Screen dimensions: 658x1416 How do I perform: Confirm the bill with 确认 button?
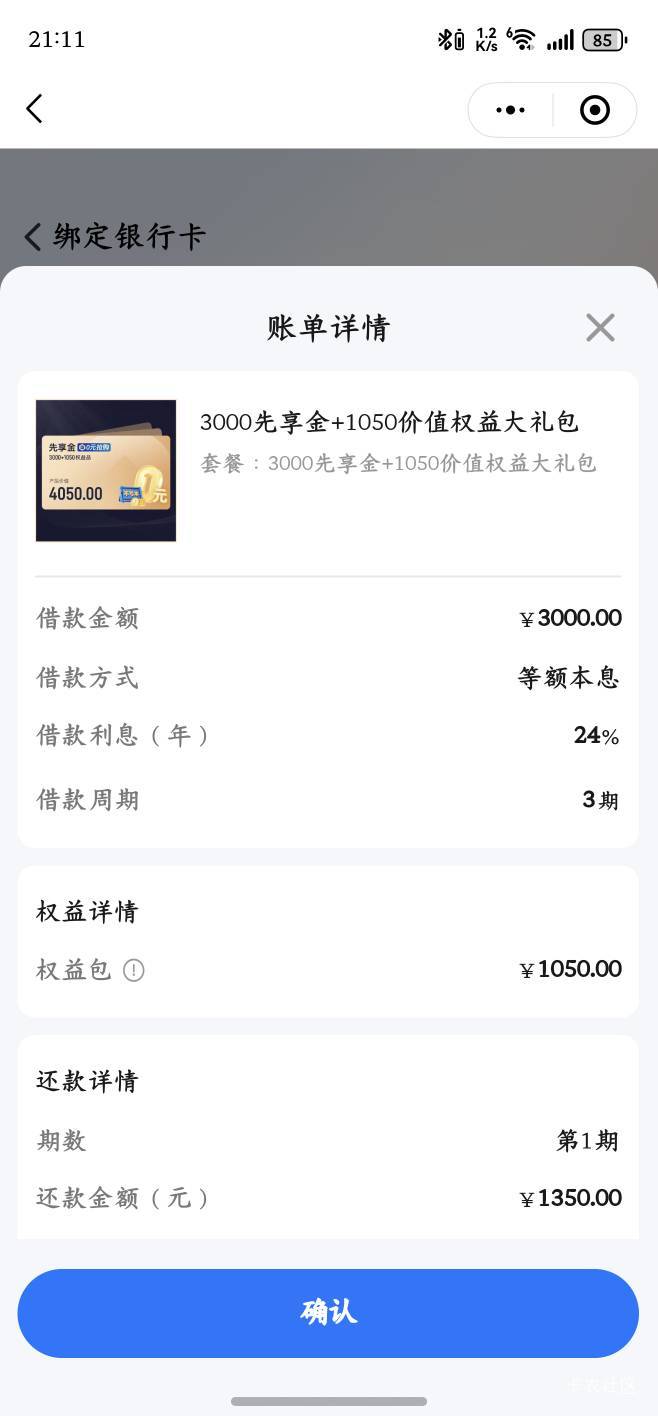pyautogui.click(x=328, y=1313)
